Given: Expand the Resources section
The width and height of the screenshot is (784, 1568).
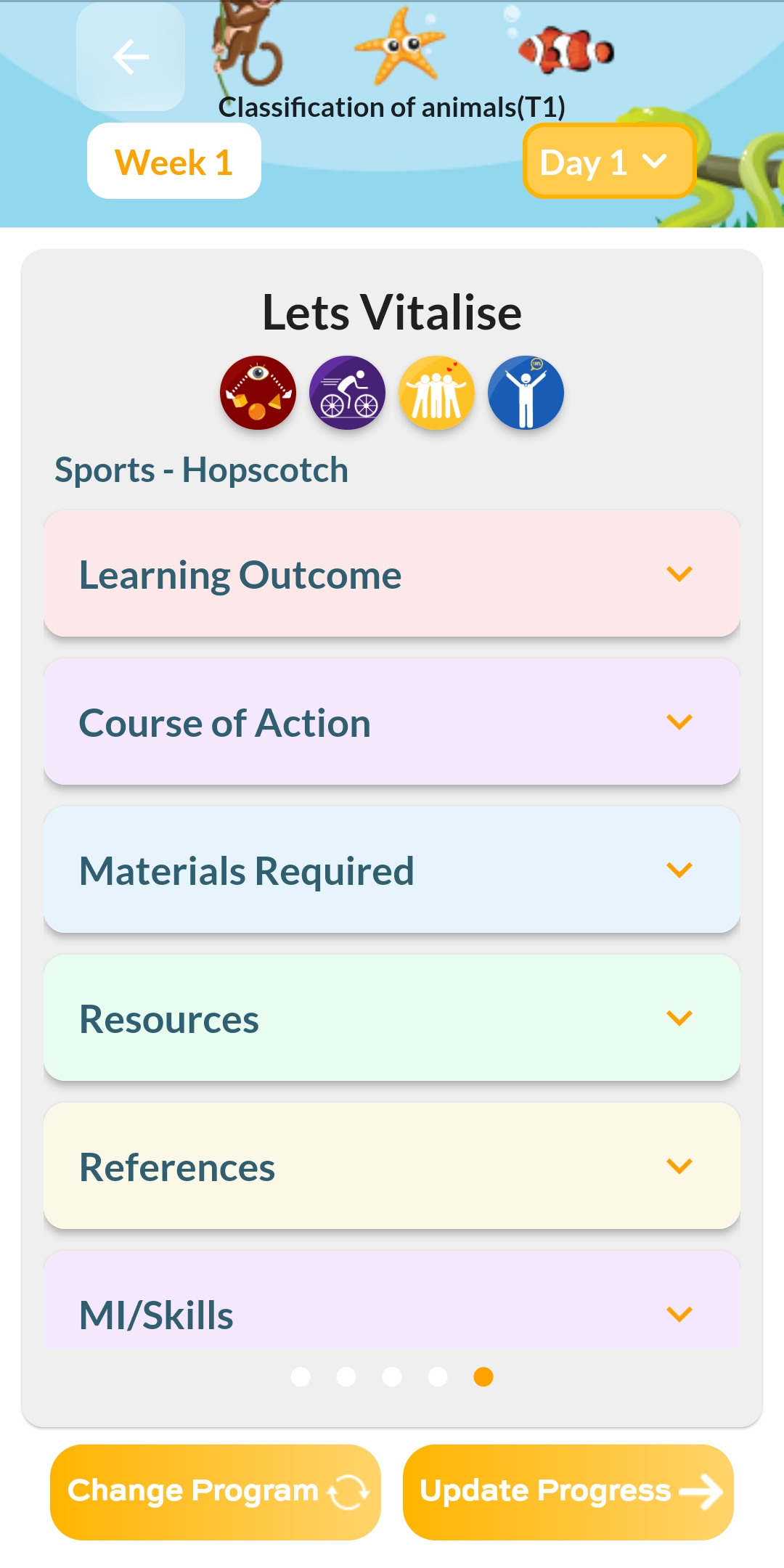Looking at the screenshot, I should click(392, 1018).
